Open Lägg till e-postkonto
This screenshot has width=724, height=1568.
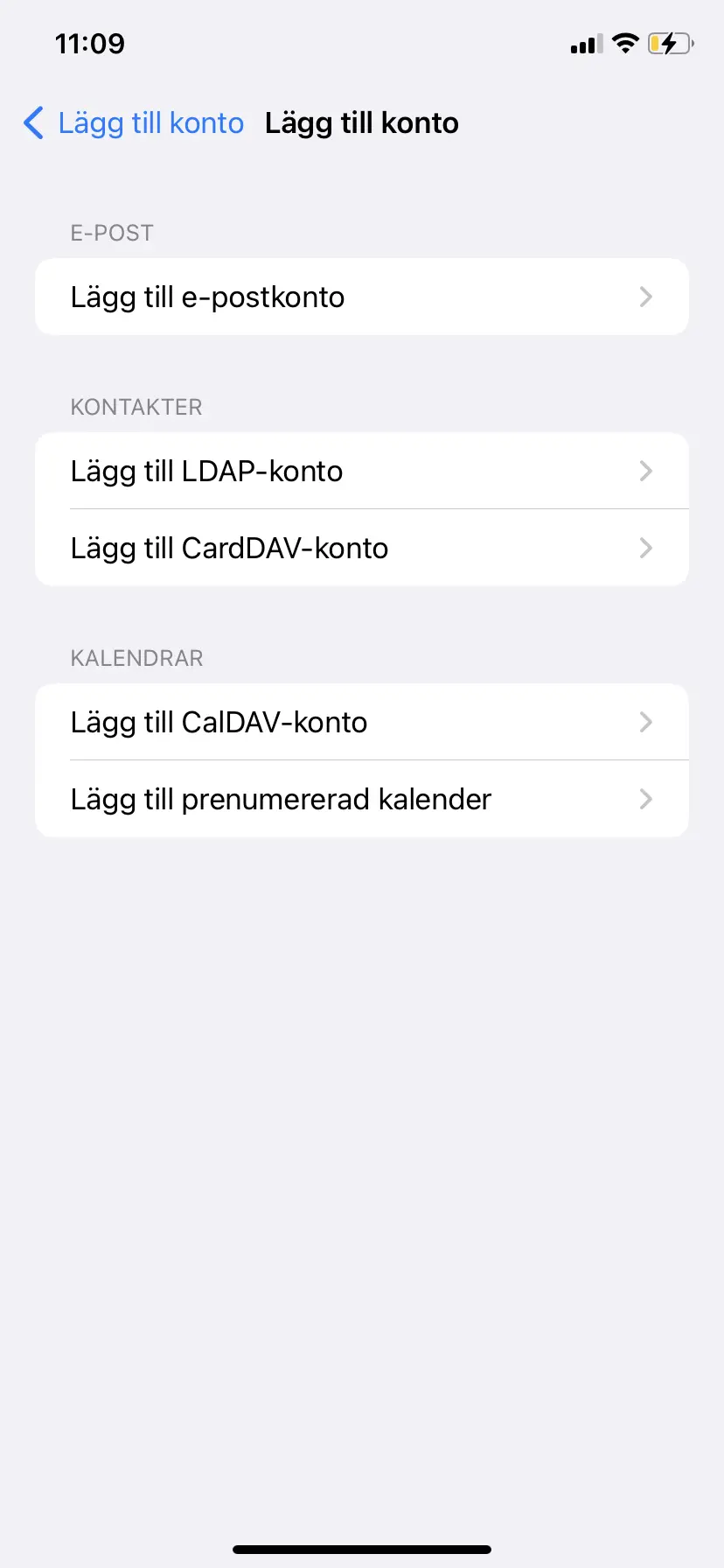click(207, 297)
